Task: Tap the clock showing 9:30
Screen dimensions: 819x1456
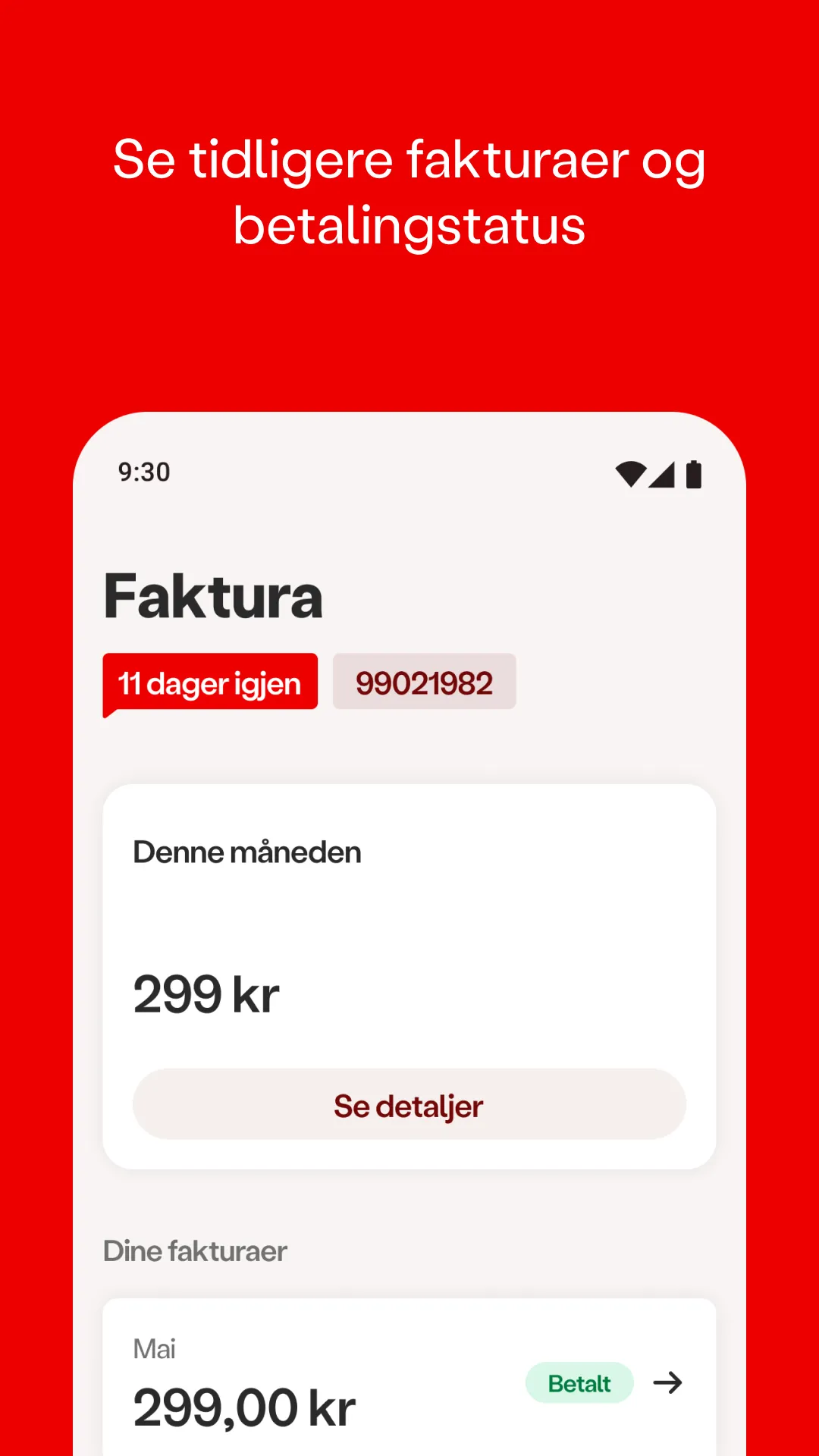Action: click(144, 472)
